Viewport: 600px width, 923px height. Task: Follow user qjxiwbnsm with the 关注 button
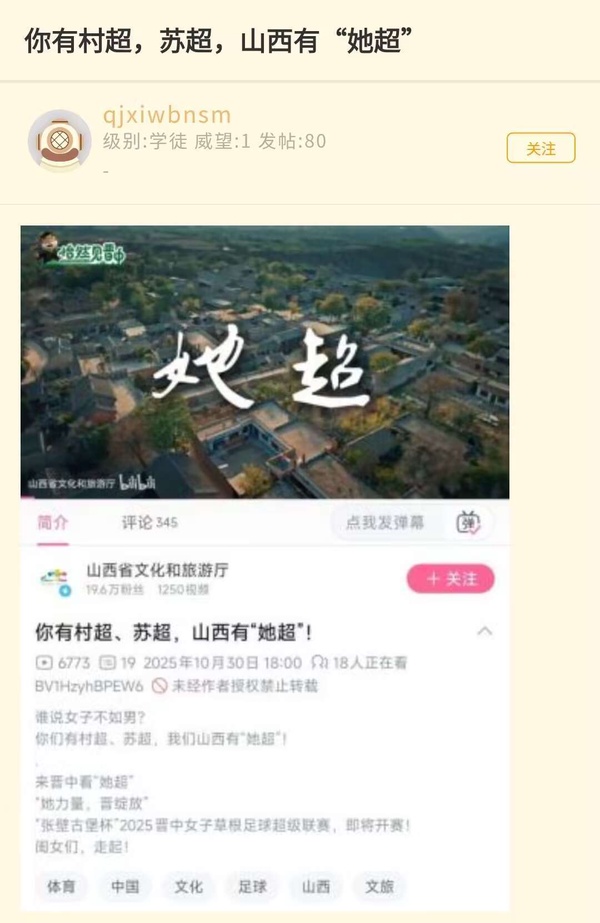540,148
